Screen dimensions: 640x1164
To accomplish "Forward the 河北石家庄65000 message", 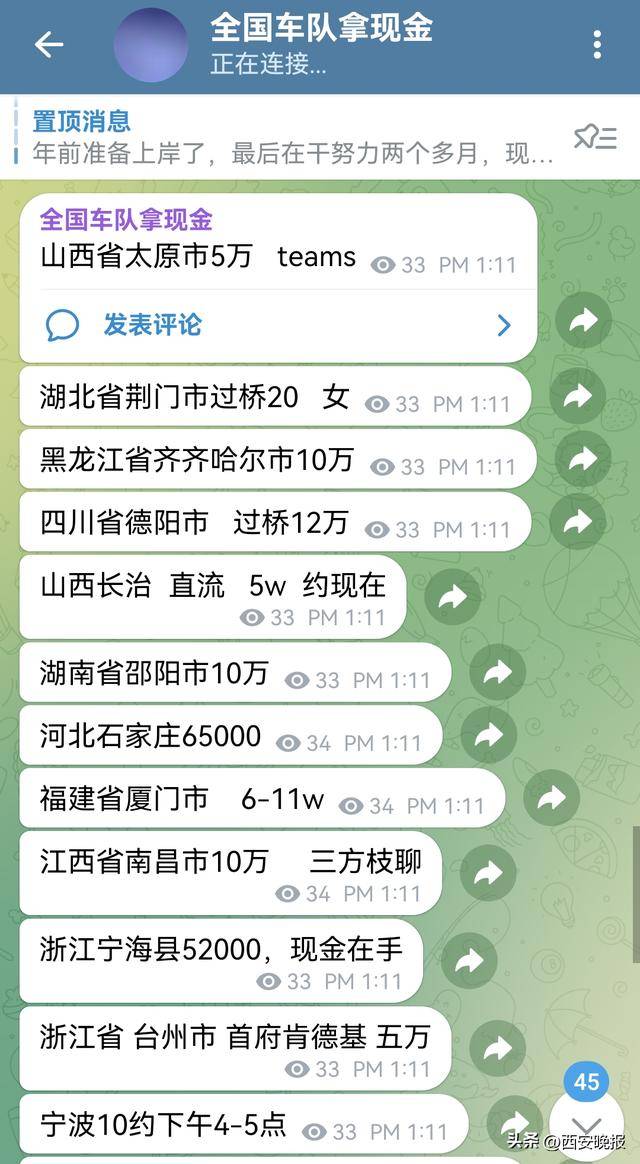I will pos(488,735).
